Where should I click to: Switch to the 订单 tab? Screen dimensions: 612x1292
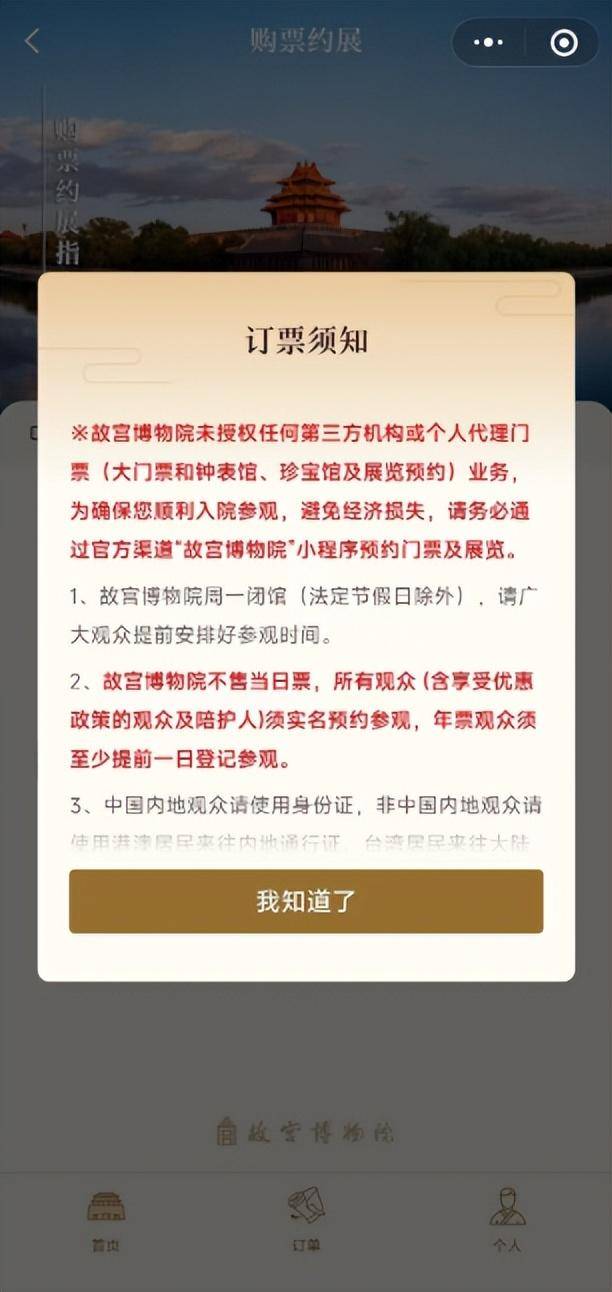coord(306,1219)
